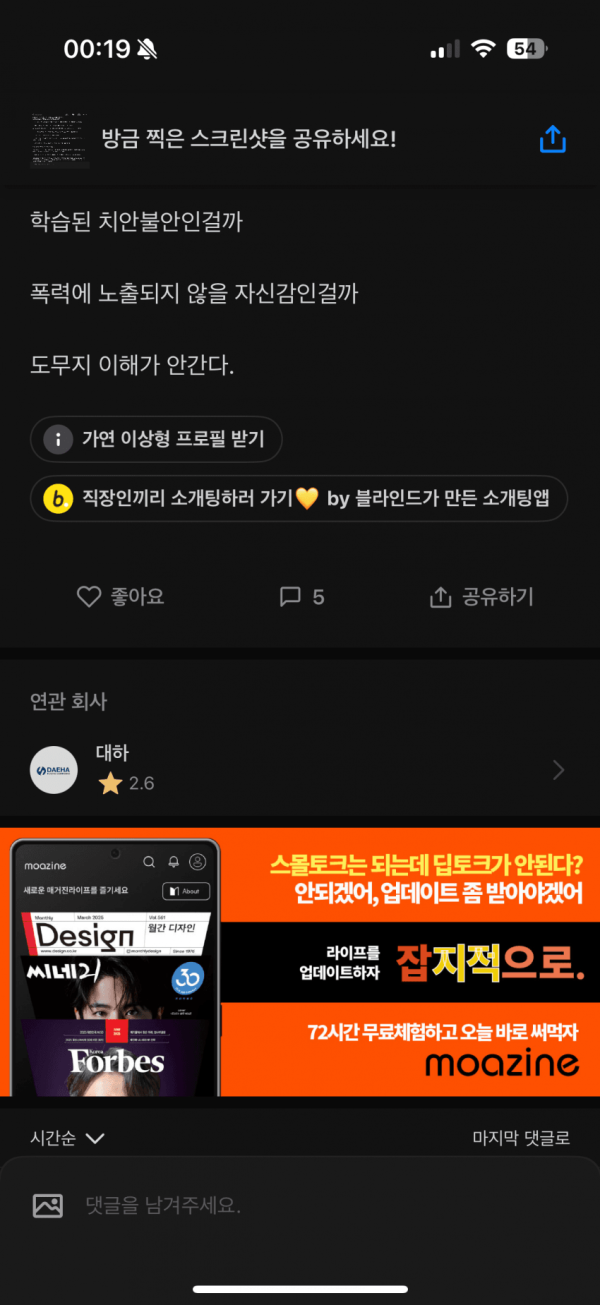Open 직장인끼리 소개팅하러 가기 link chip
600x1305 pixels.
(299, 498)
